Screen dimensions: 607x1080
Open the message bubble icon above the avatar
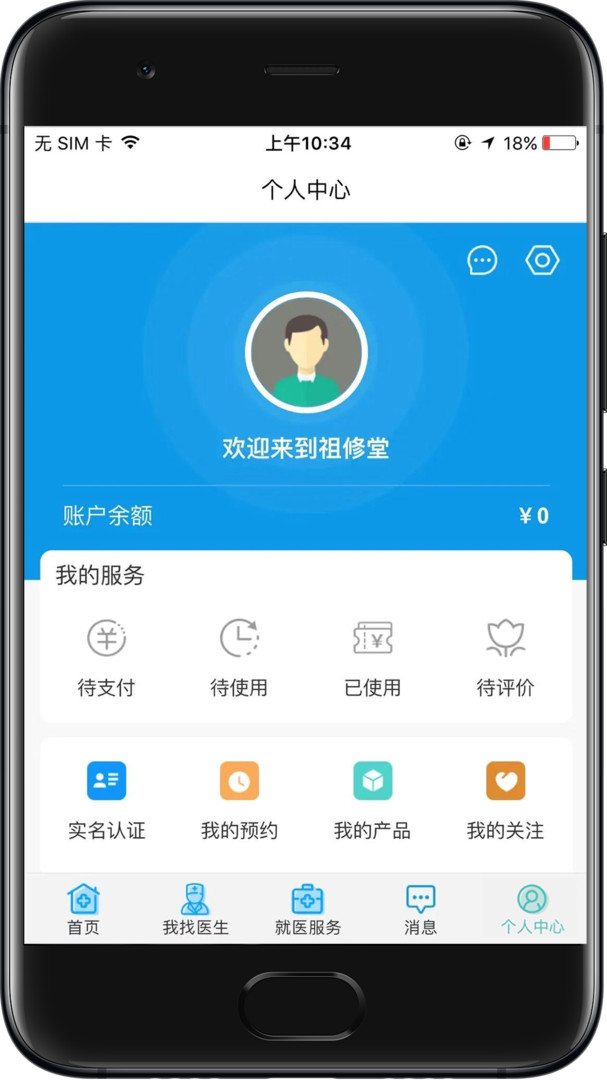tap(482, 260)
